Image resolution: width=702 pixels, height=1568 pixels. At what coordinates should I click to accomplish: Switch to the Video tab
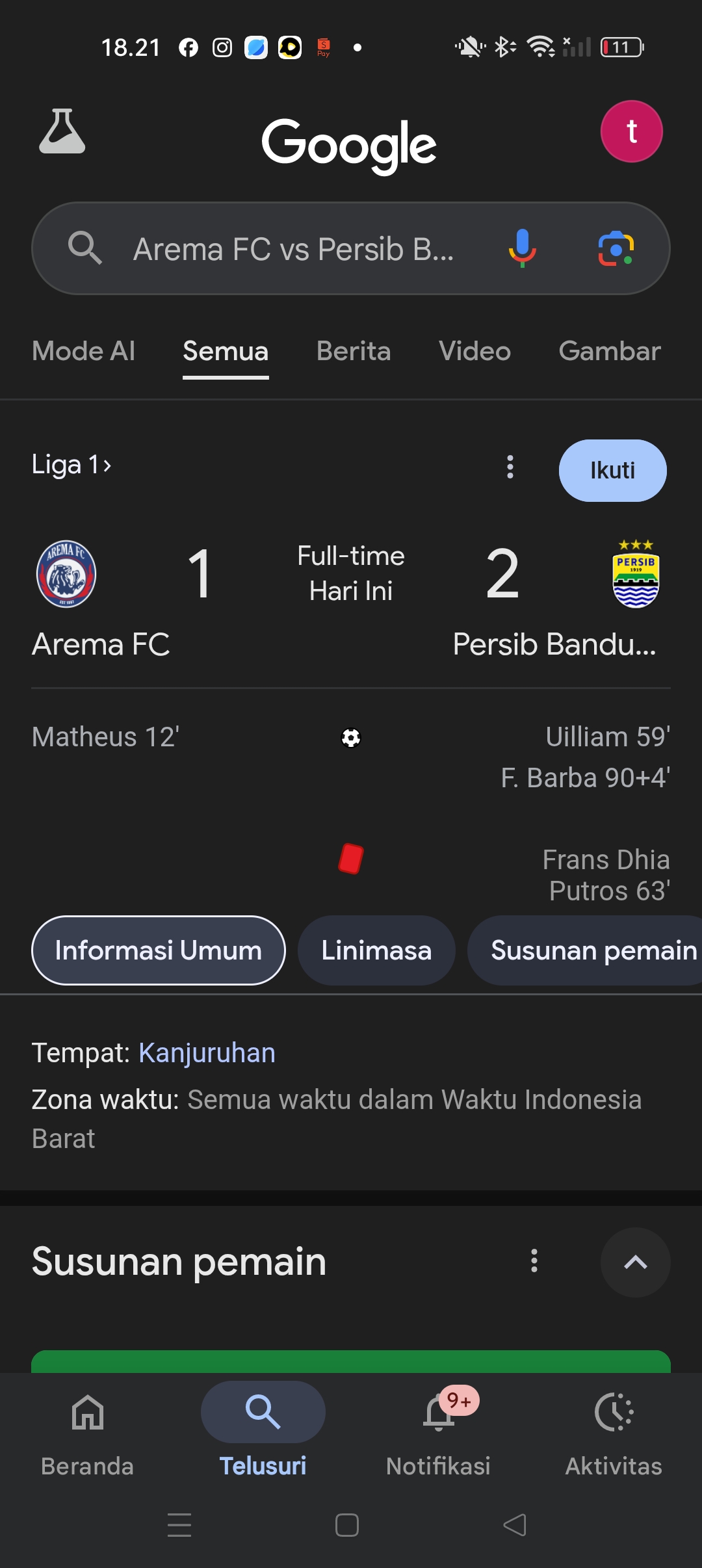pos(474,352)
